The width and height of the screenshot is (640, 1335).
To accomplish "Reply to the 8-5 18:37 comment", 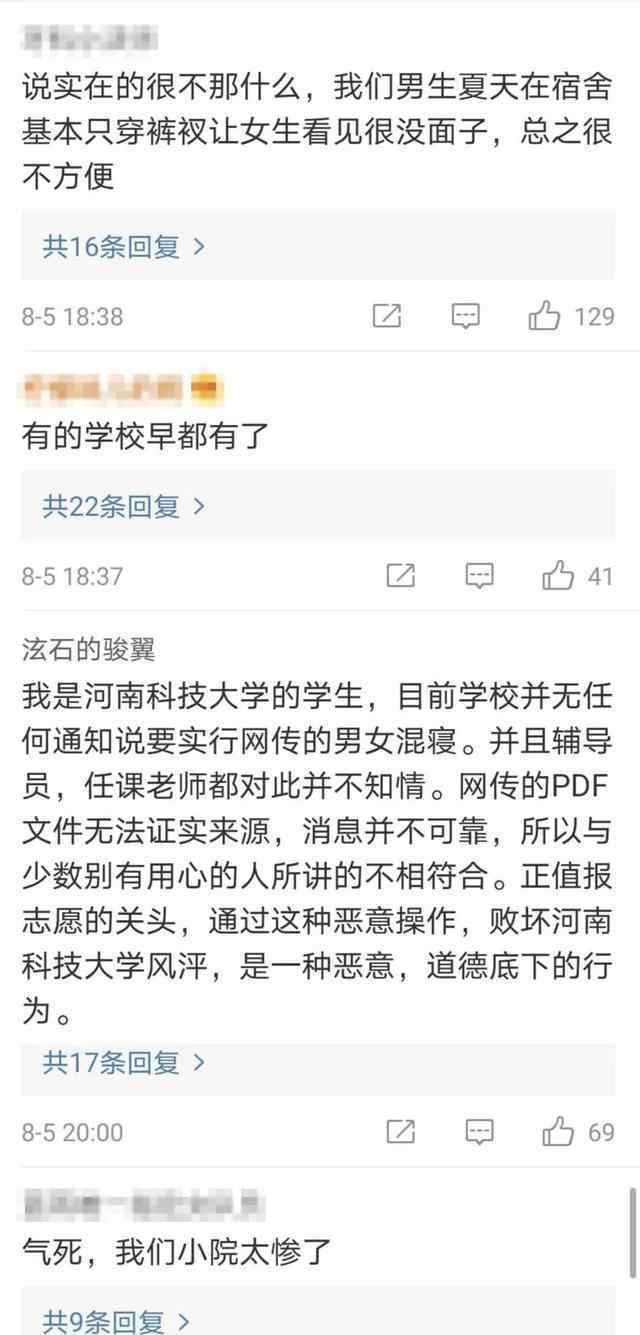I will point(480,576).
